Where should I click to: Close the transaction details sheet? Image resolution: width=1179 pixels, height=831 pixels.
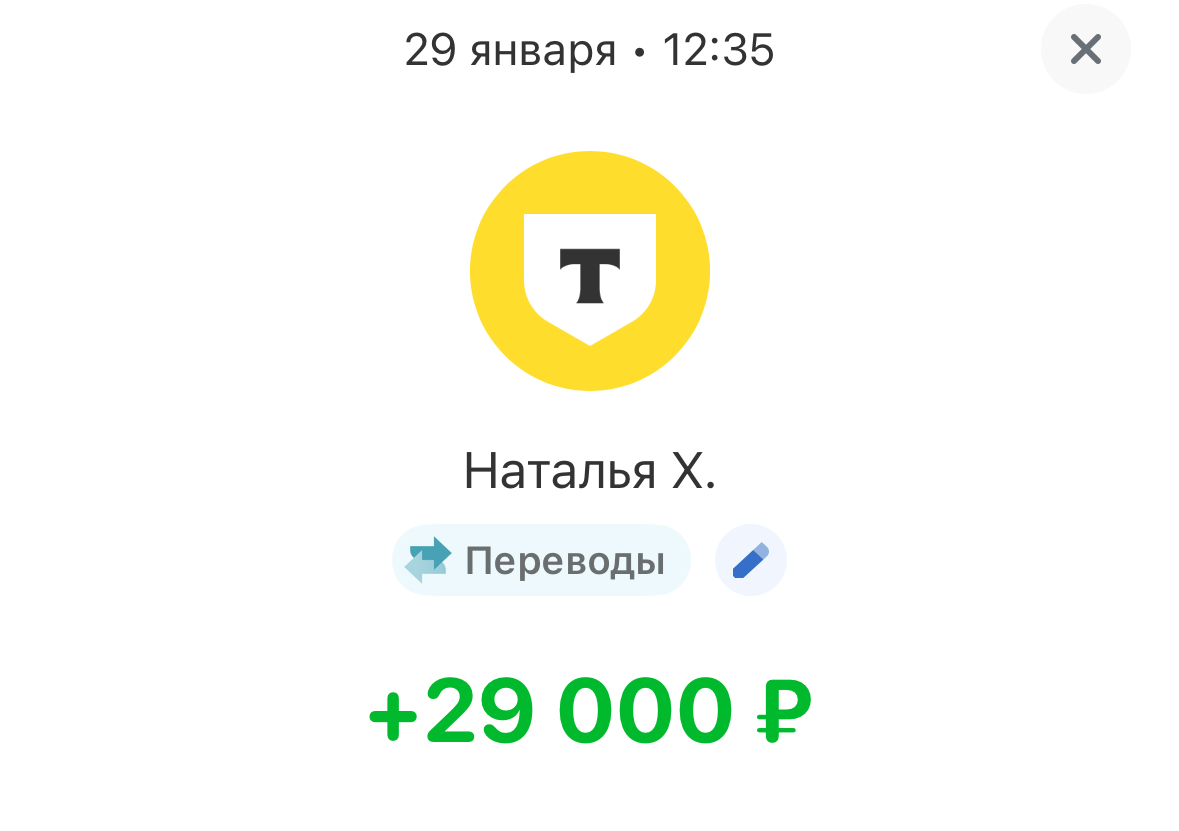tap(1085, 49)
